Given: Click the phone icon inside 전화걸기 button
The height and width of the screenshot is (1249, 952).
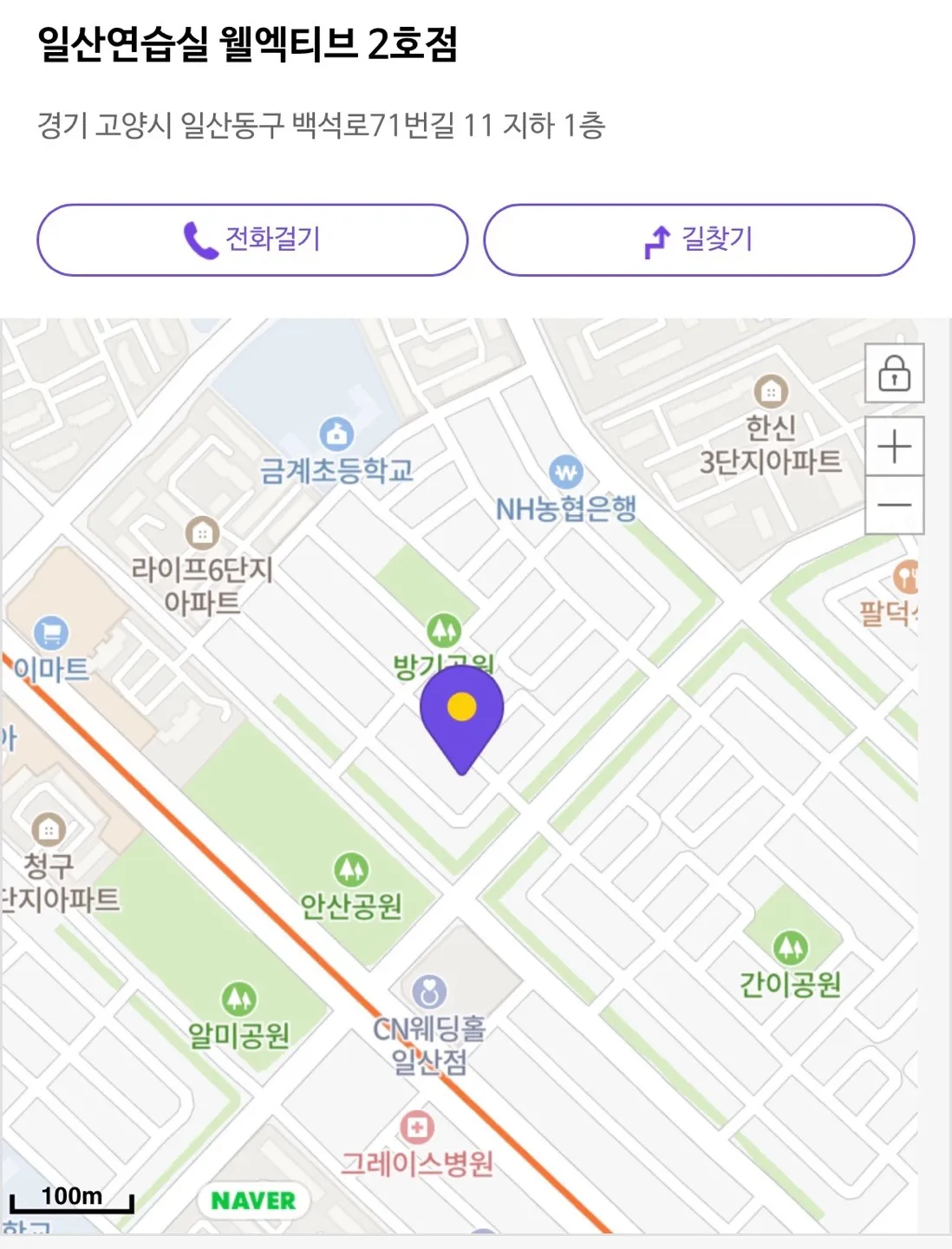Looking at the screenshot, I should (x=201, y=240).
